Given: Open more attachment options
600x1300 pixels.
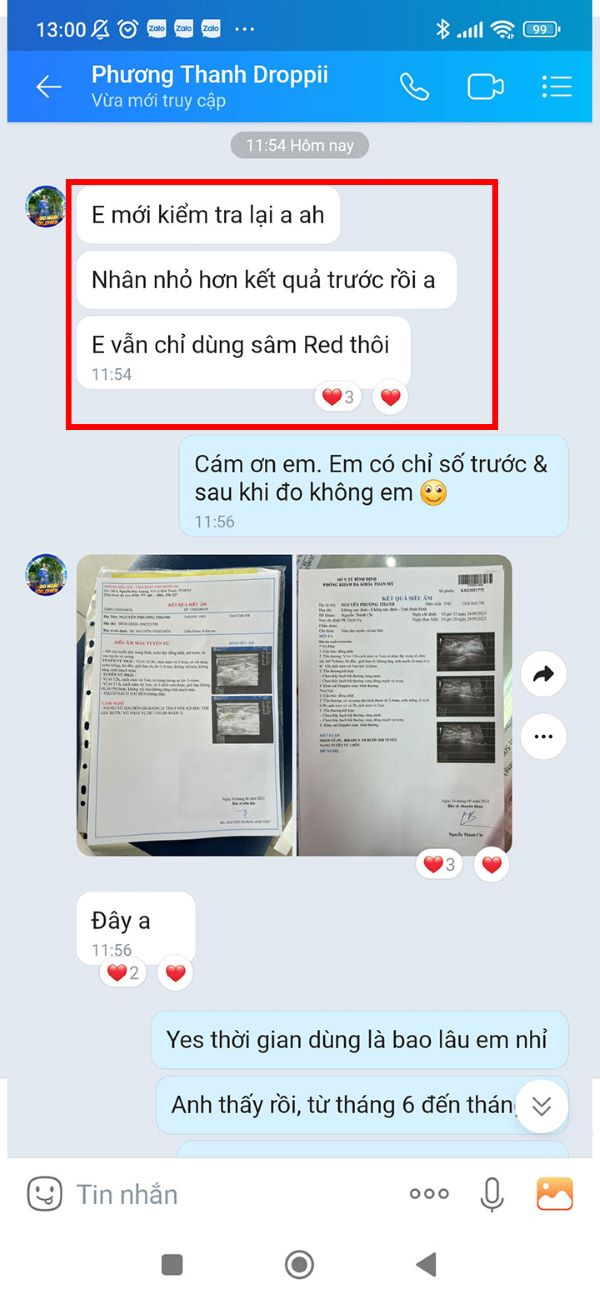Looking at the screenshot, I should (x=429, y=1194).
